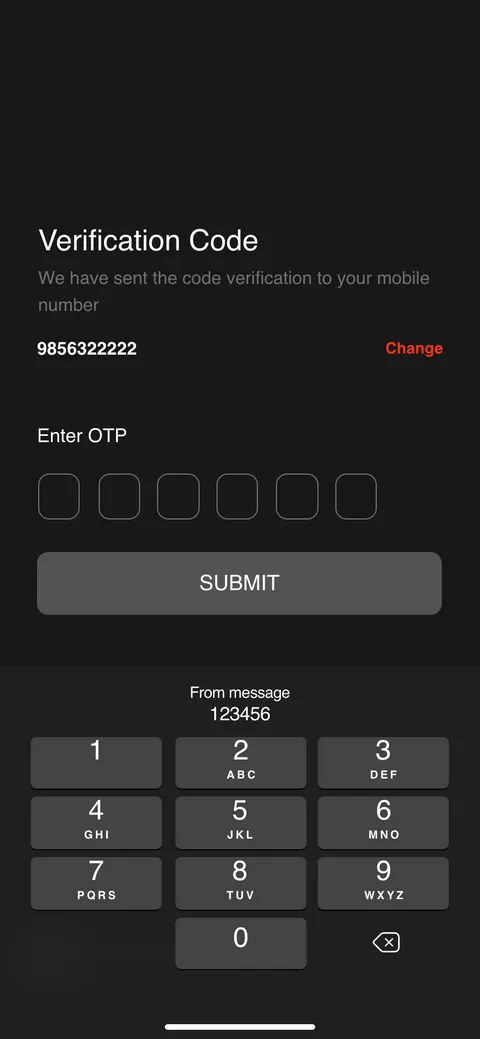This screenshot has width=480, height=1039.
Task: Focus the first OTP digit box
Action: pos(59,496)
